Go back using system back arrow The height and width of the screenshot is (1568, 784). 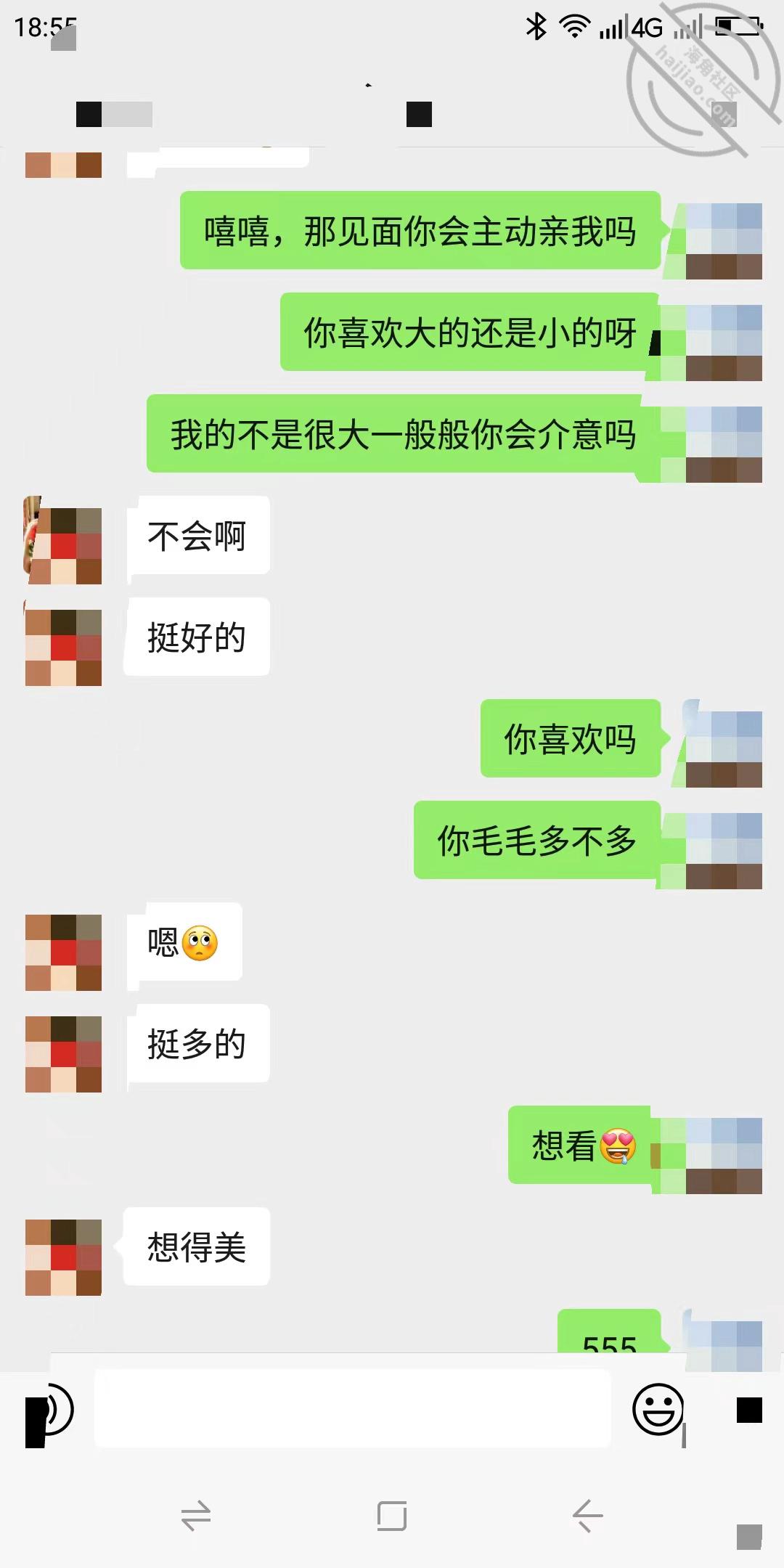(587, 1515)
